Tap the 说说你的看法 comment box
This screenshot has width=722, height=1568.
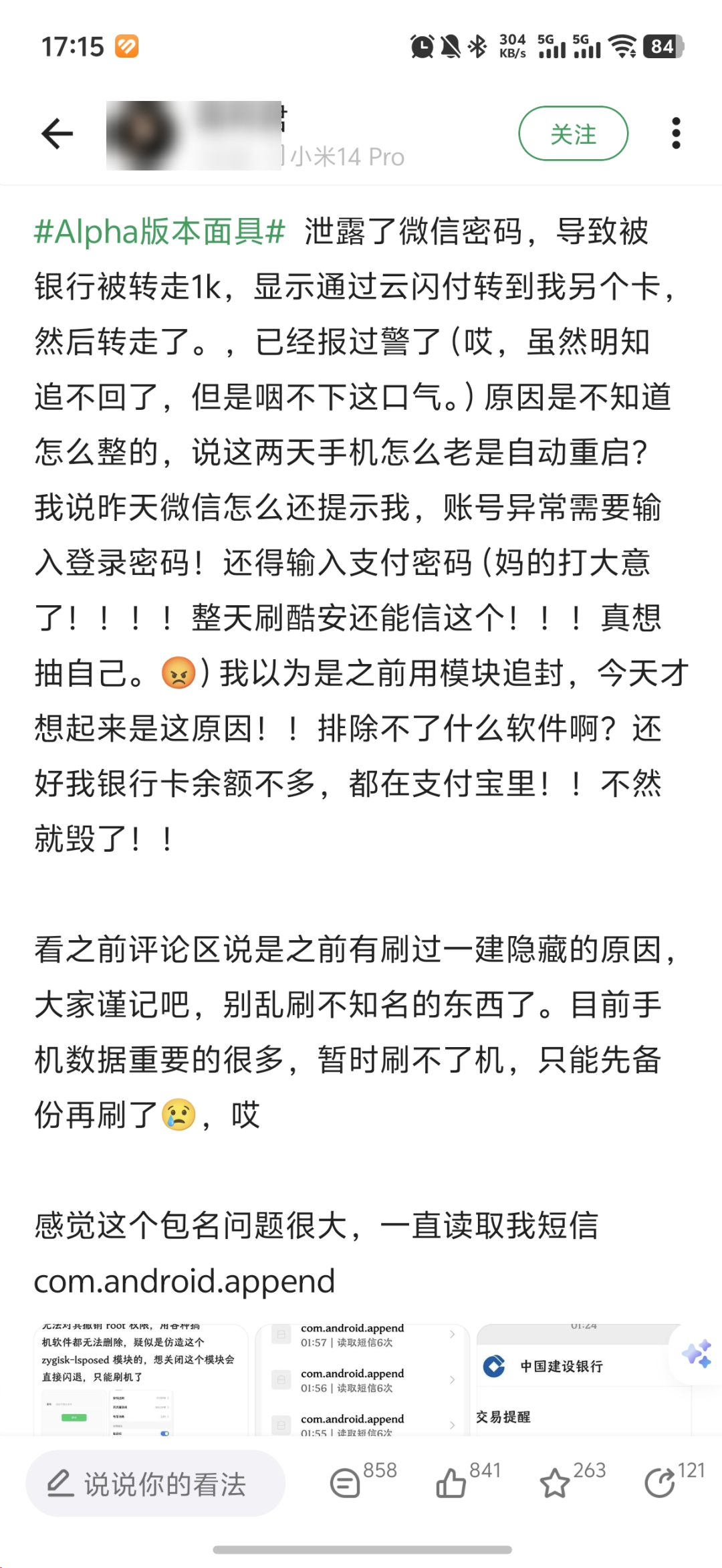(155, 1484)
